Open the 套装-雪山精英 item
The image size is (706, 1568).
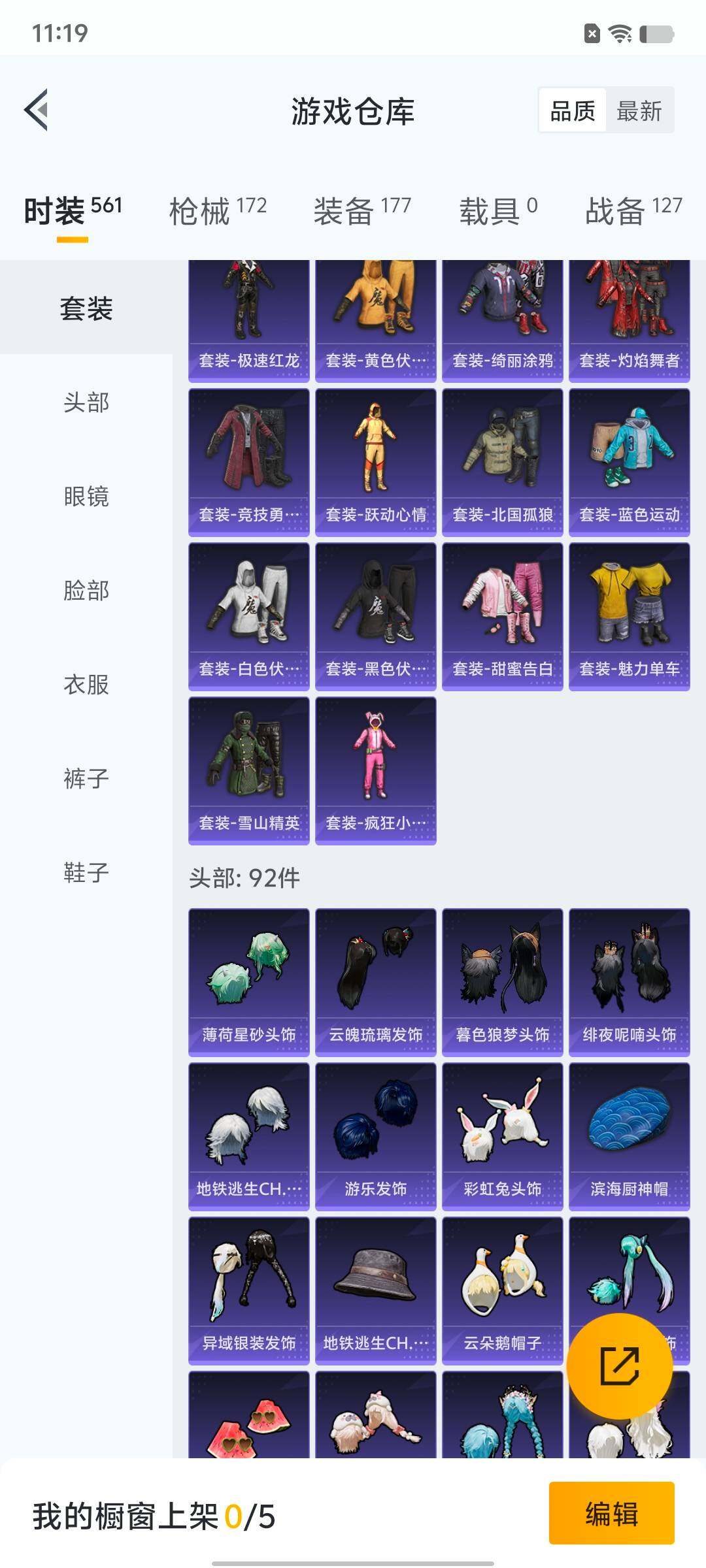[x=248, y=771]
